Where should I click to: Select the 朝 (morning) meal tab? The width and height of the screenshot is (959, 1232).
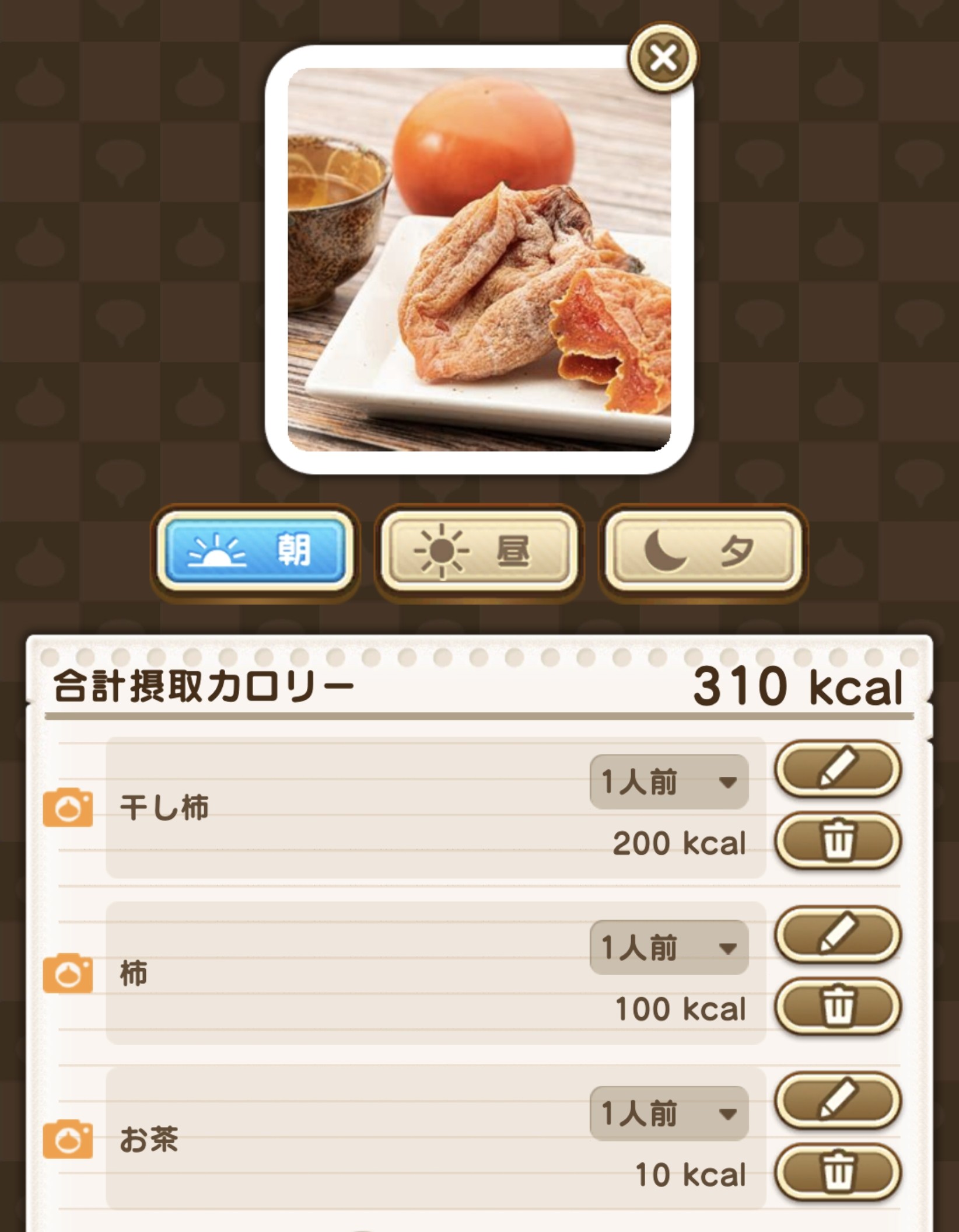click(255, 550)
